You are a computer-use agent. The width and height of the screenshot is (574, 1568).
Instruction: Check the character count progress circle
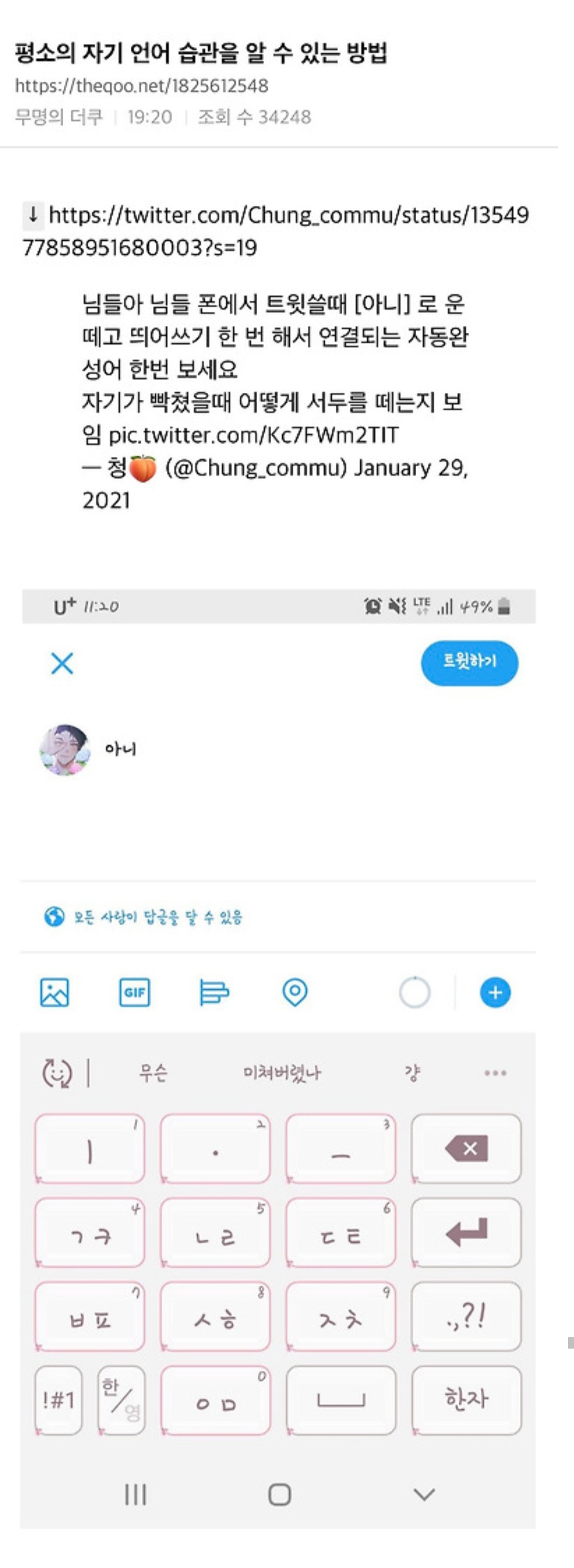pos(415,992)
